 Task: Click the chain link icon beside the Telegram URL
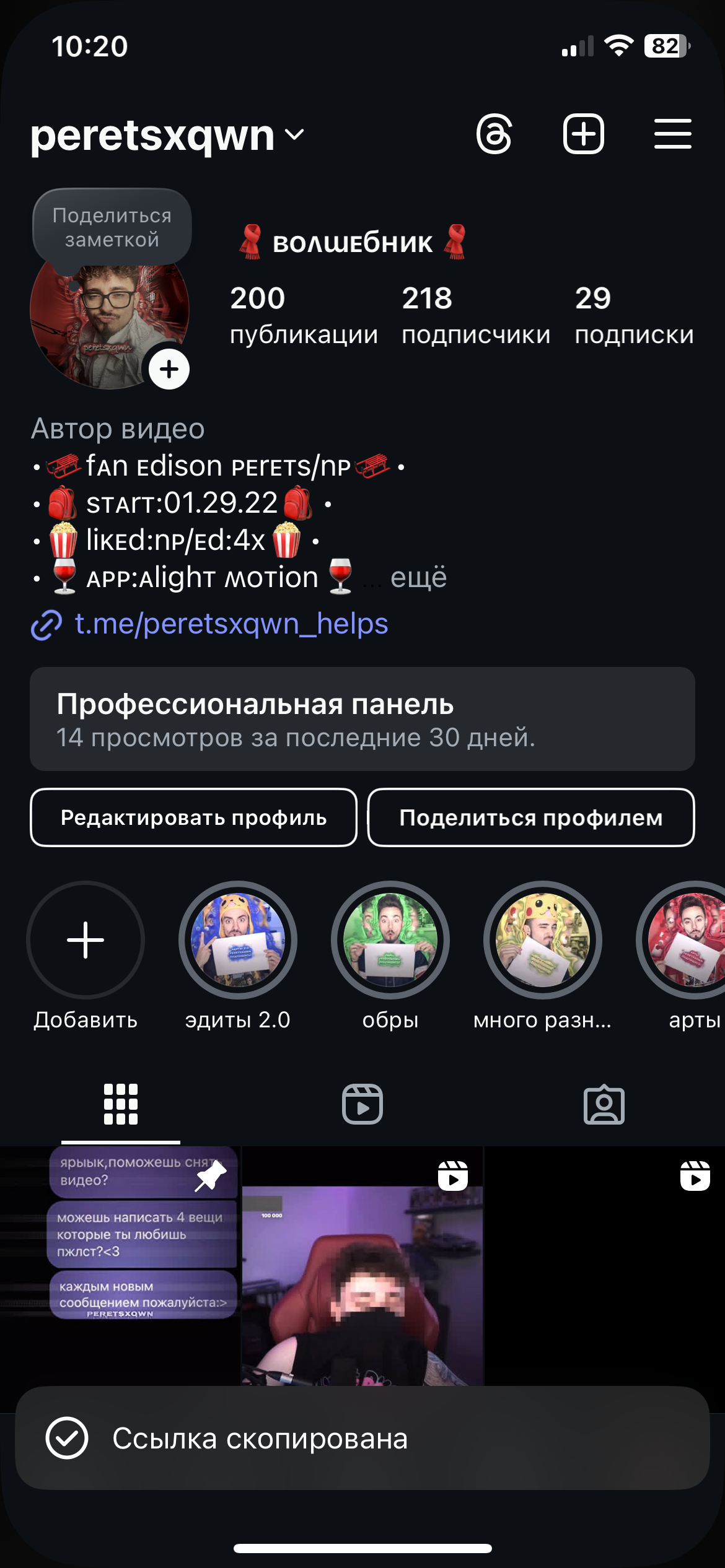click(46, 625)
